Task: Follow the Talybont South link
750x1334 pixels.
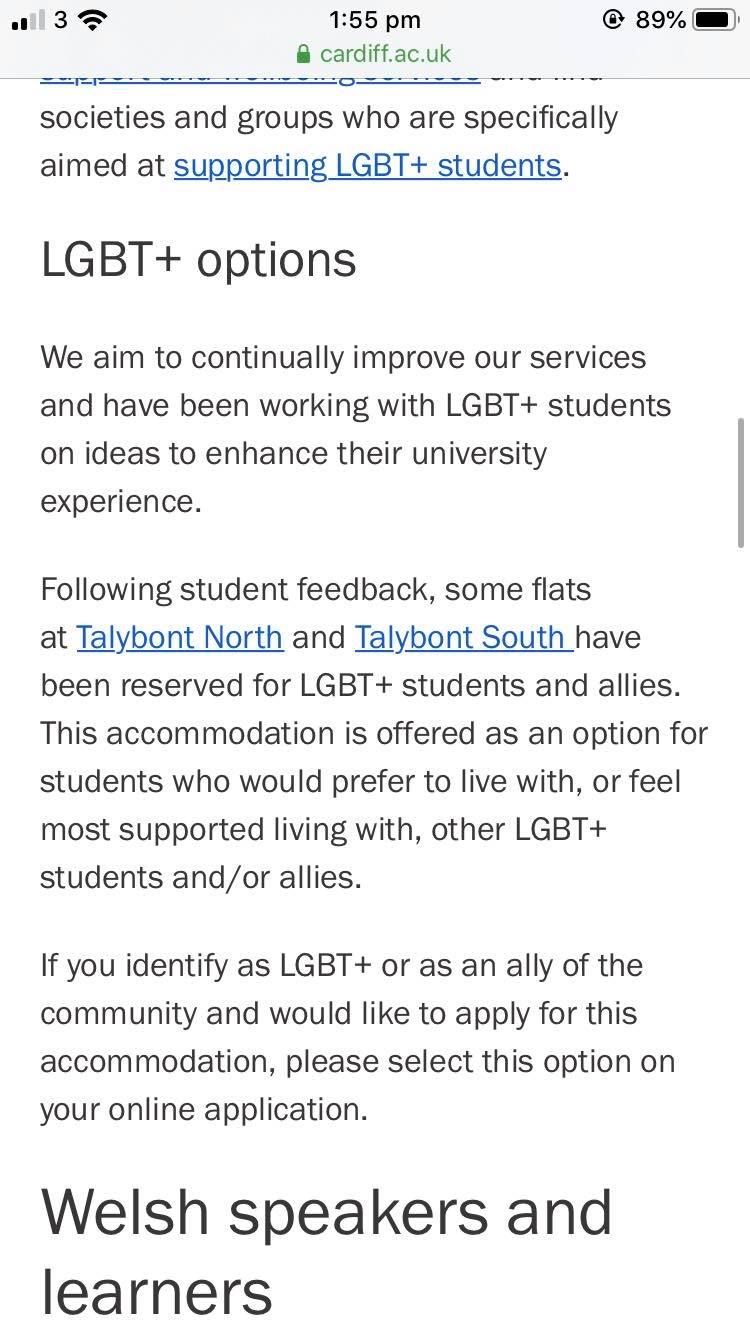Action: tap(464, 637)
